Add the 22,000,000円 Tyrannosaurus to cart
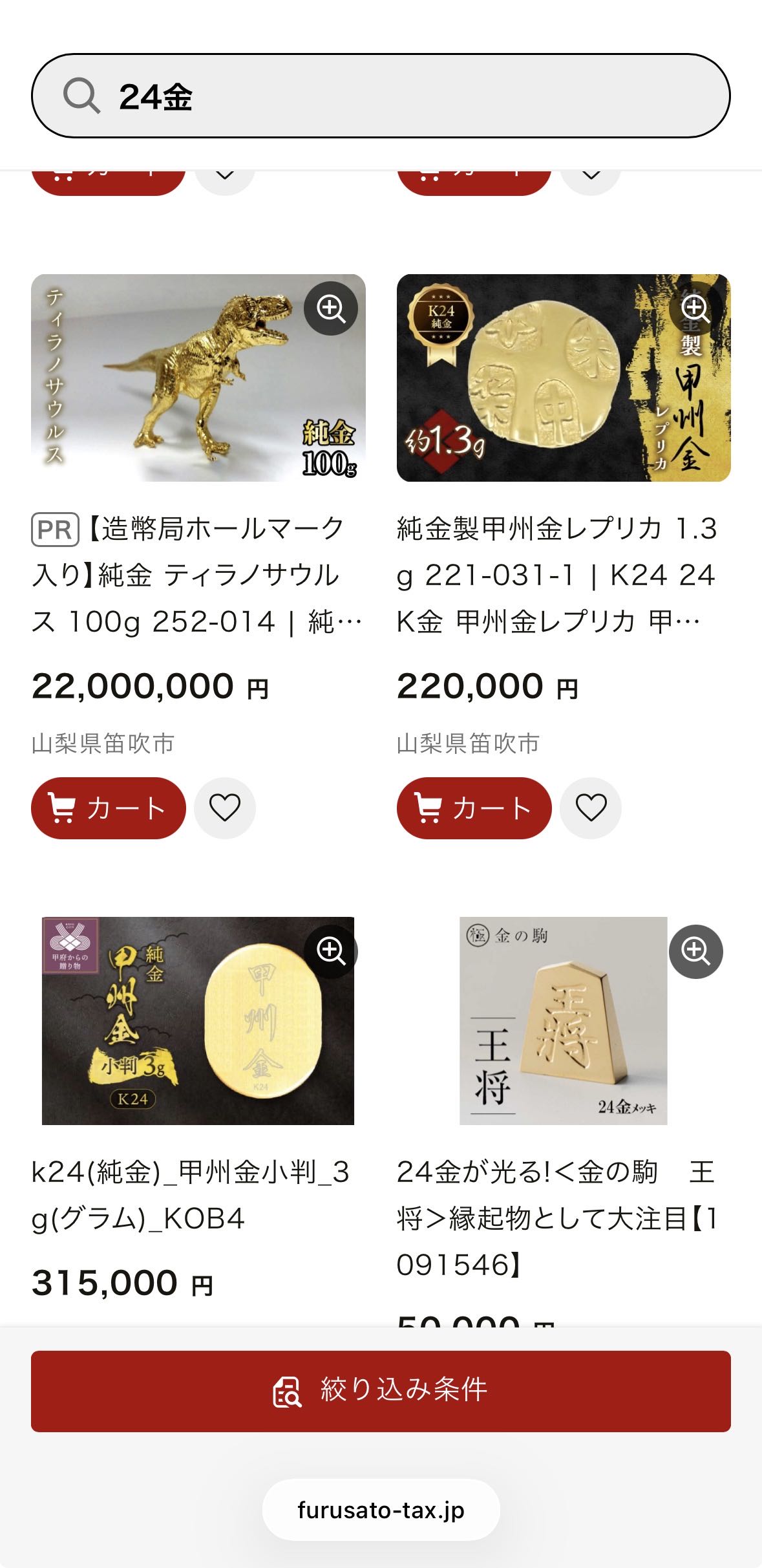The width and height of the screenshot is (762, 1568). tap(109, 808)
